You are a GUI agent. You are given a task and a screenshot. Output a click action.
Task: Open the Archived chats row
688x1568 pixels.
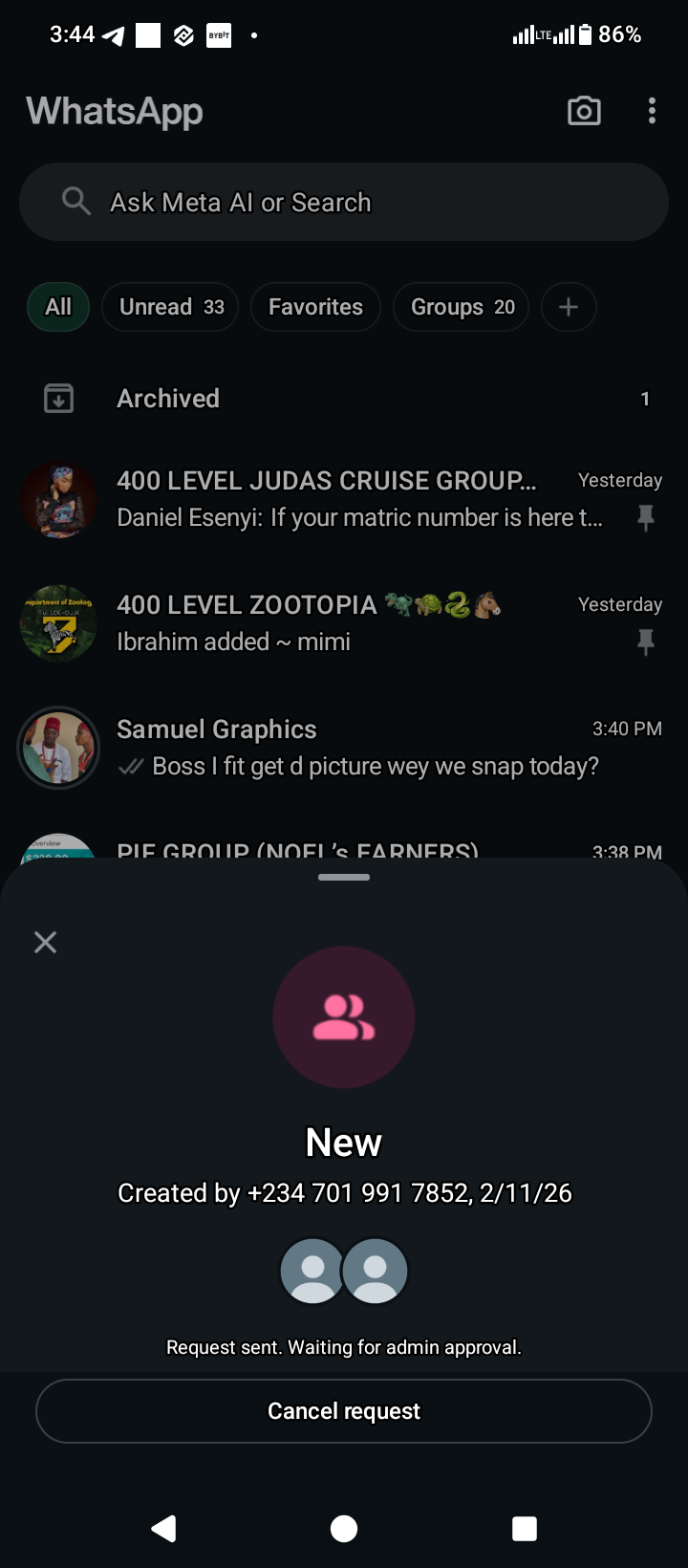point(344,399)
